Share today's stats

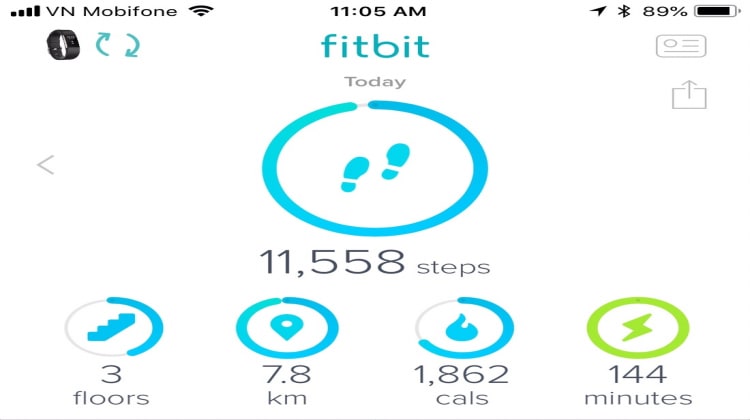pyautogui.click(x=689, y=96)
